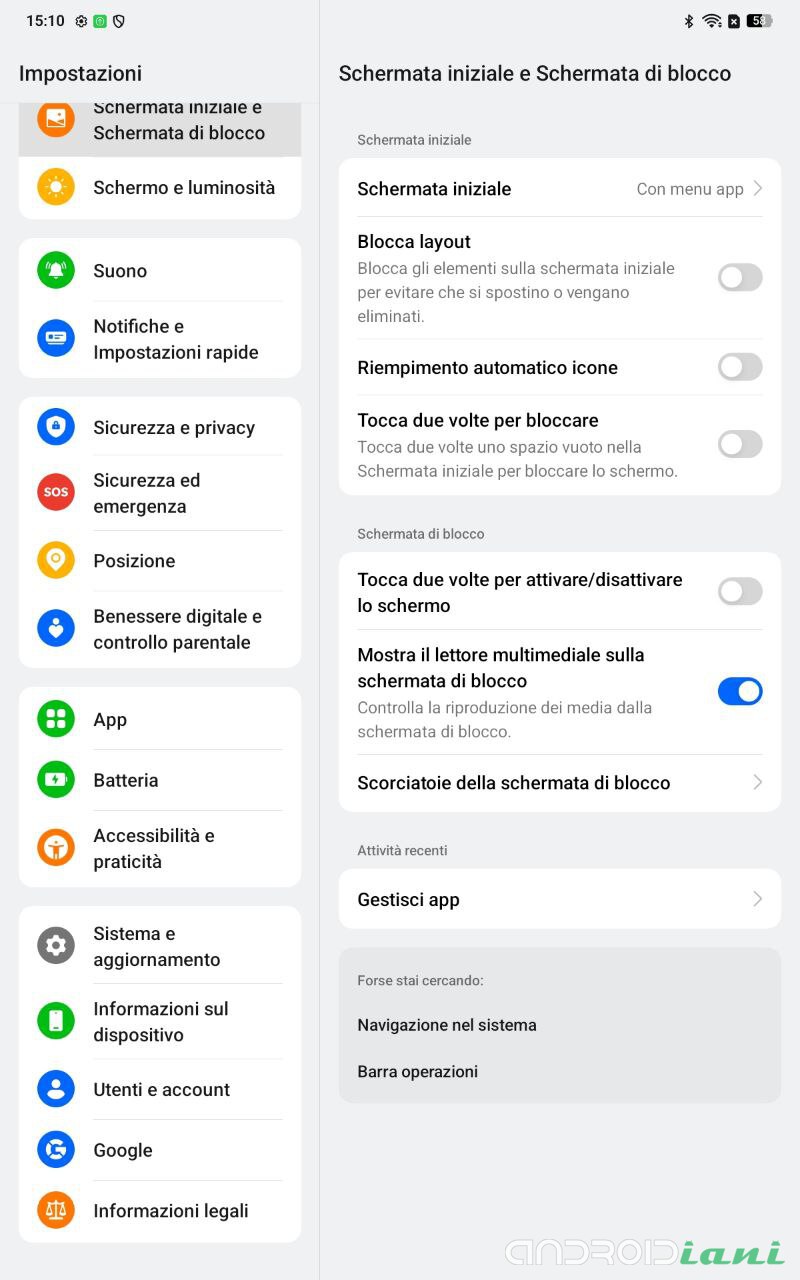
Task: Turn on Riempimento automatico icone
Action: (x=740, y=367)
